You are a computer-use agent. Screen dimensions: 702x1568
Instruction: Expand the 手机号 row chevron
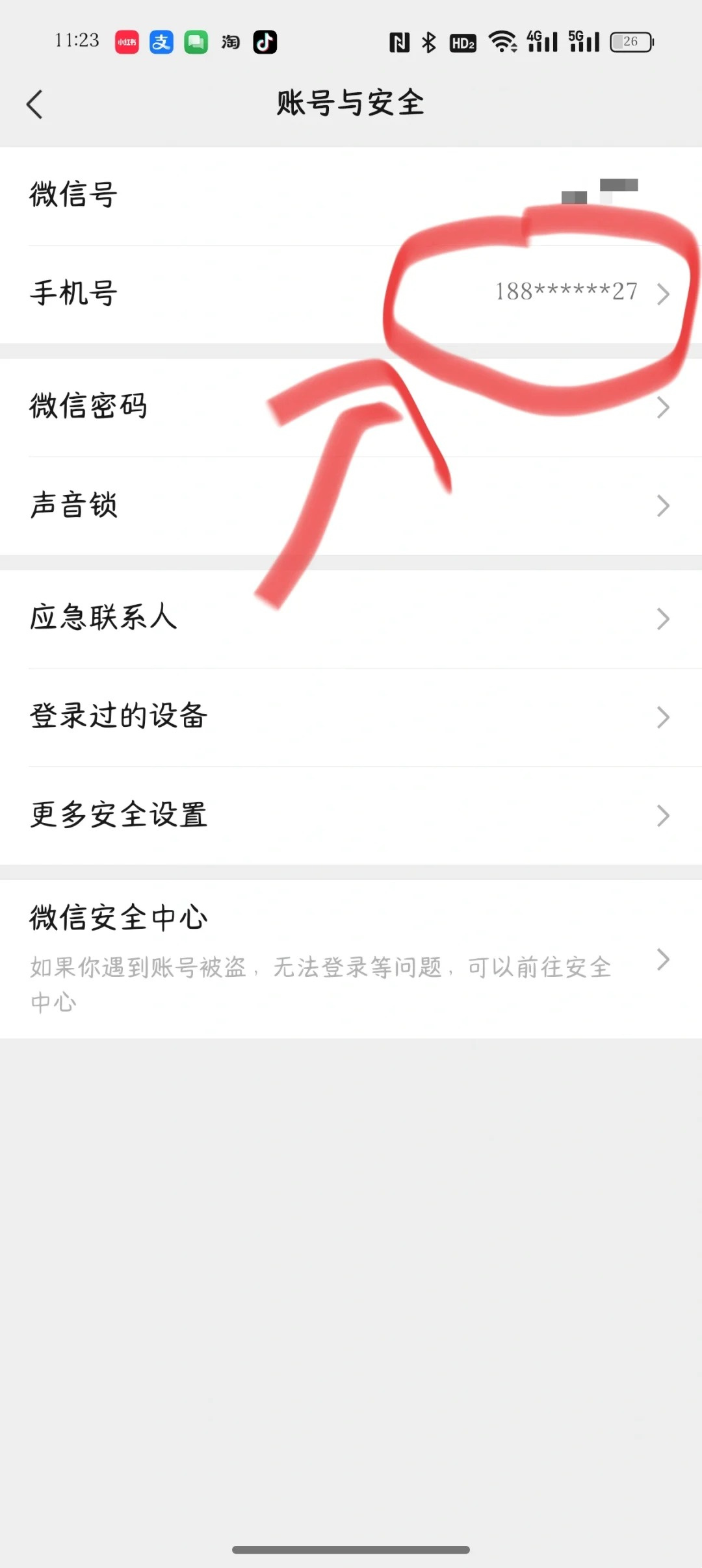[664, 294]
